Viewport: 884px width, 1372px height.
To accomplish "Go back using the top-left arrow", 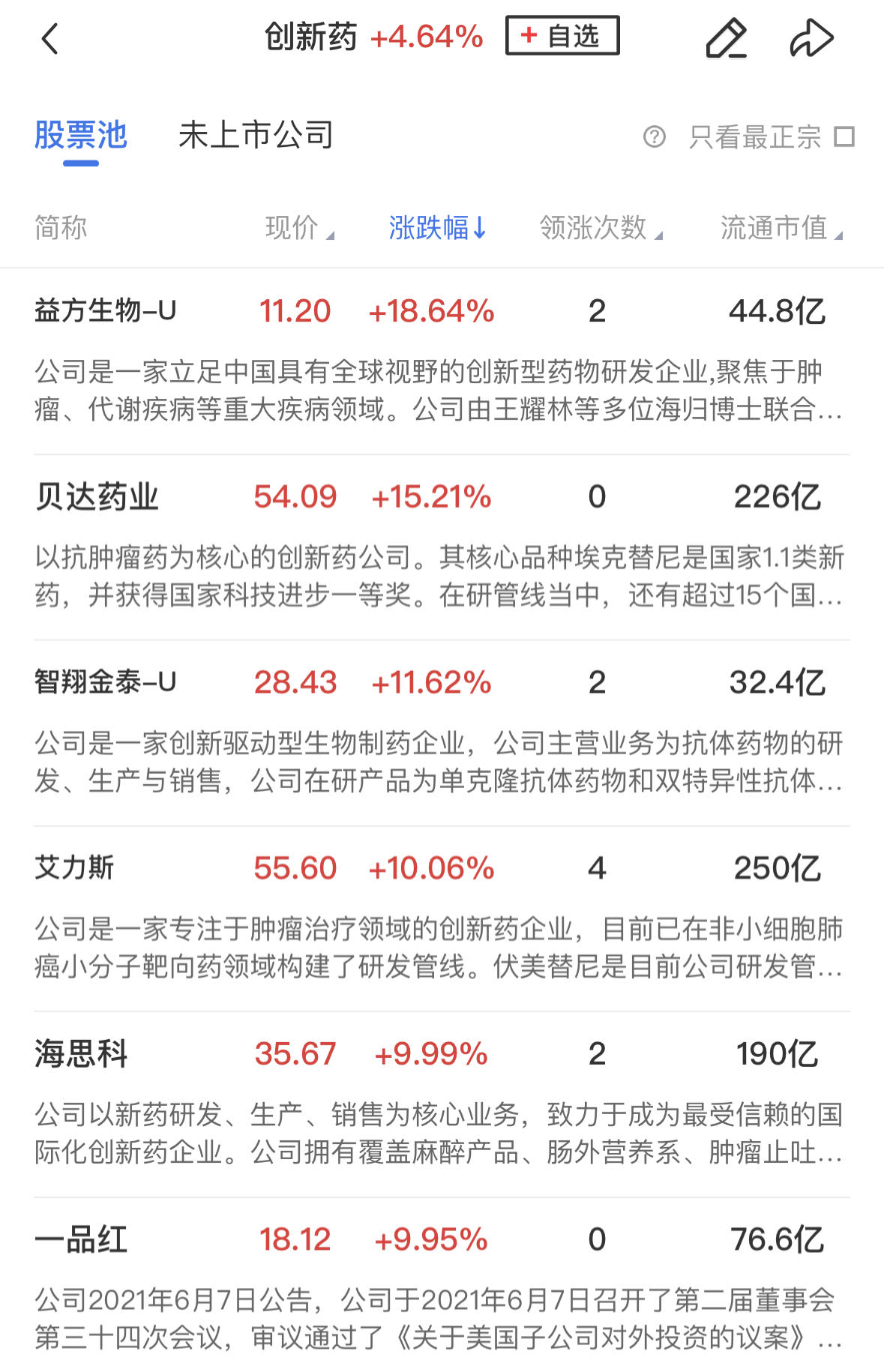I will [x=50, y=39].
